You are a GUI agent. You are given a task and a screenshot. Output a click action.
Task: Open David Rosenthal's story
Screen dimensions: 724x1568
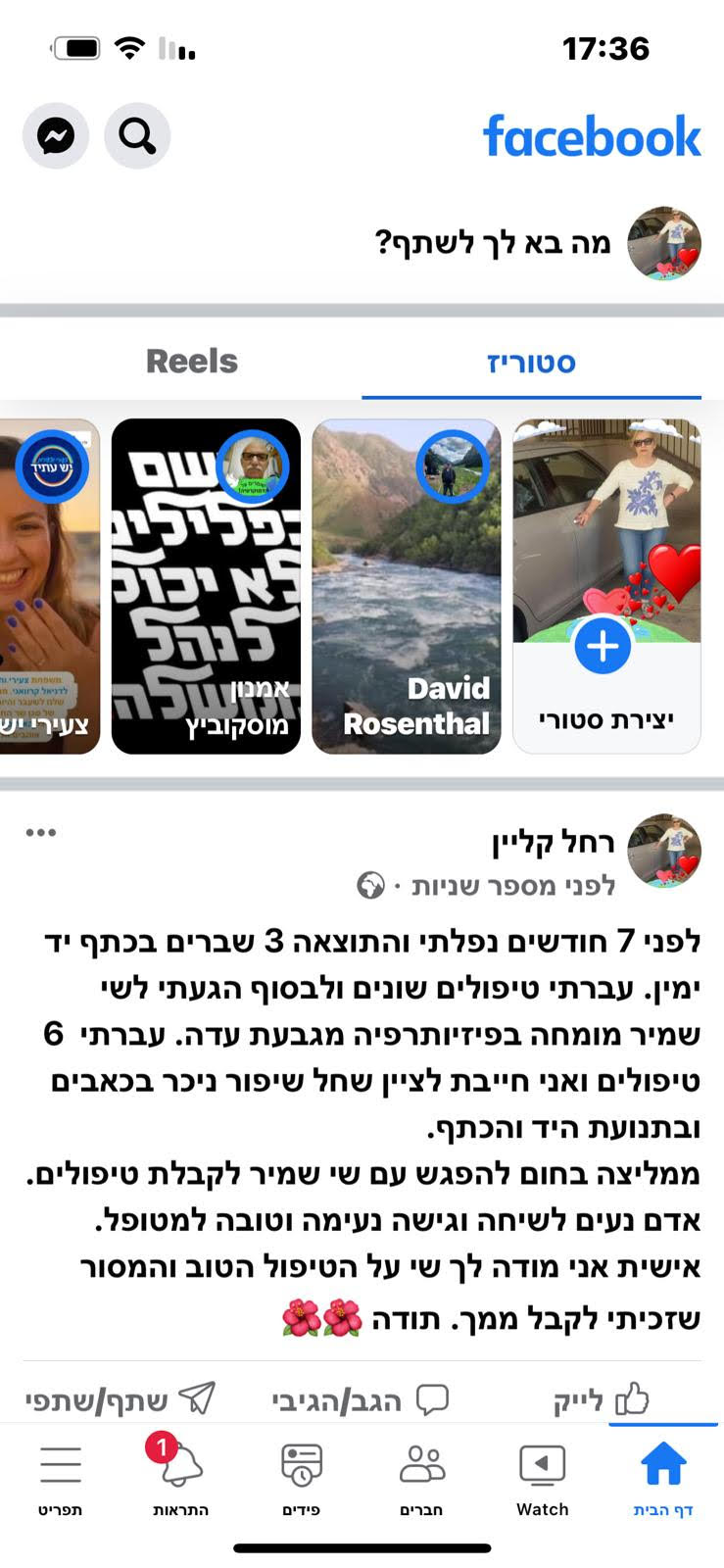[406, 586]
